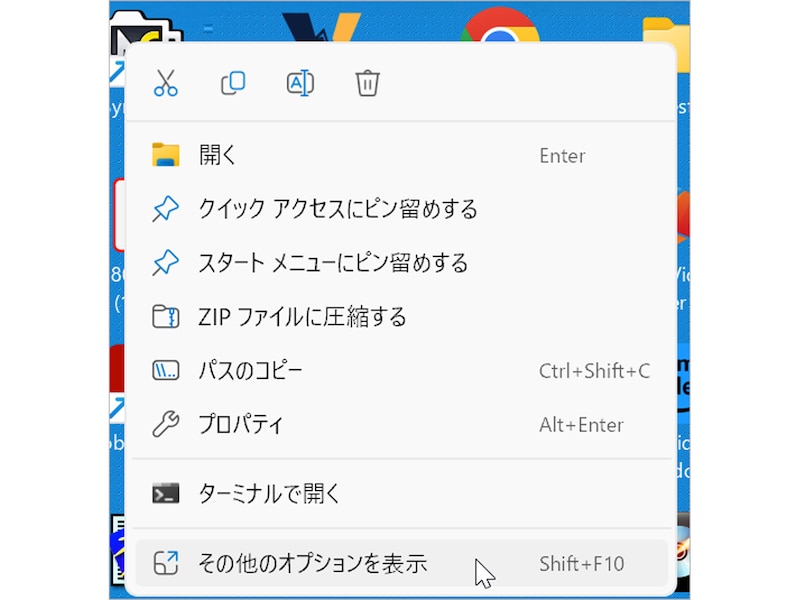
Task: Choose ターミナルで開く
Action: pyautogui.click(x=270, y=493)
